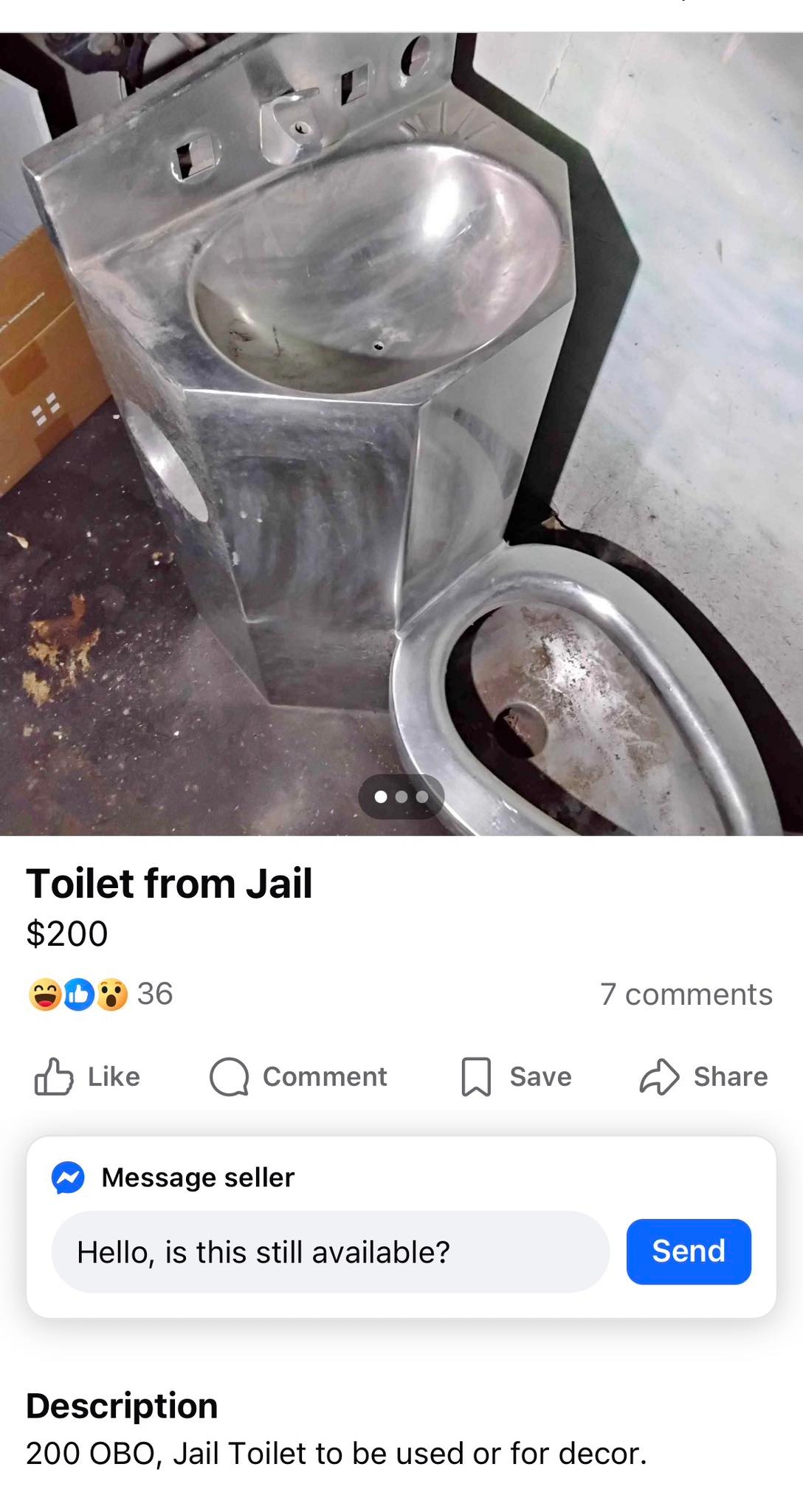Screen dimensions: 803x1512
Task: Open the listing photo full screen
Action: click(401, 434)
